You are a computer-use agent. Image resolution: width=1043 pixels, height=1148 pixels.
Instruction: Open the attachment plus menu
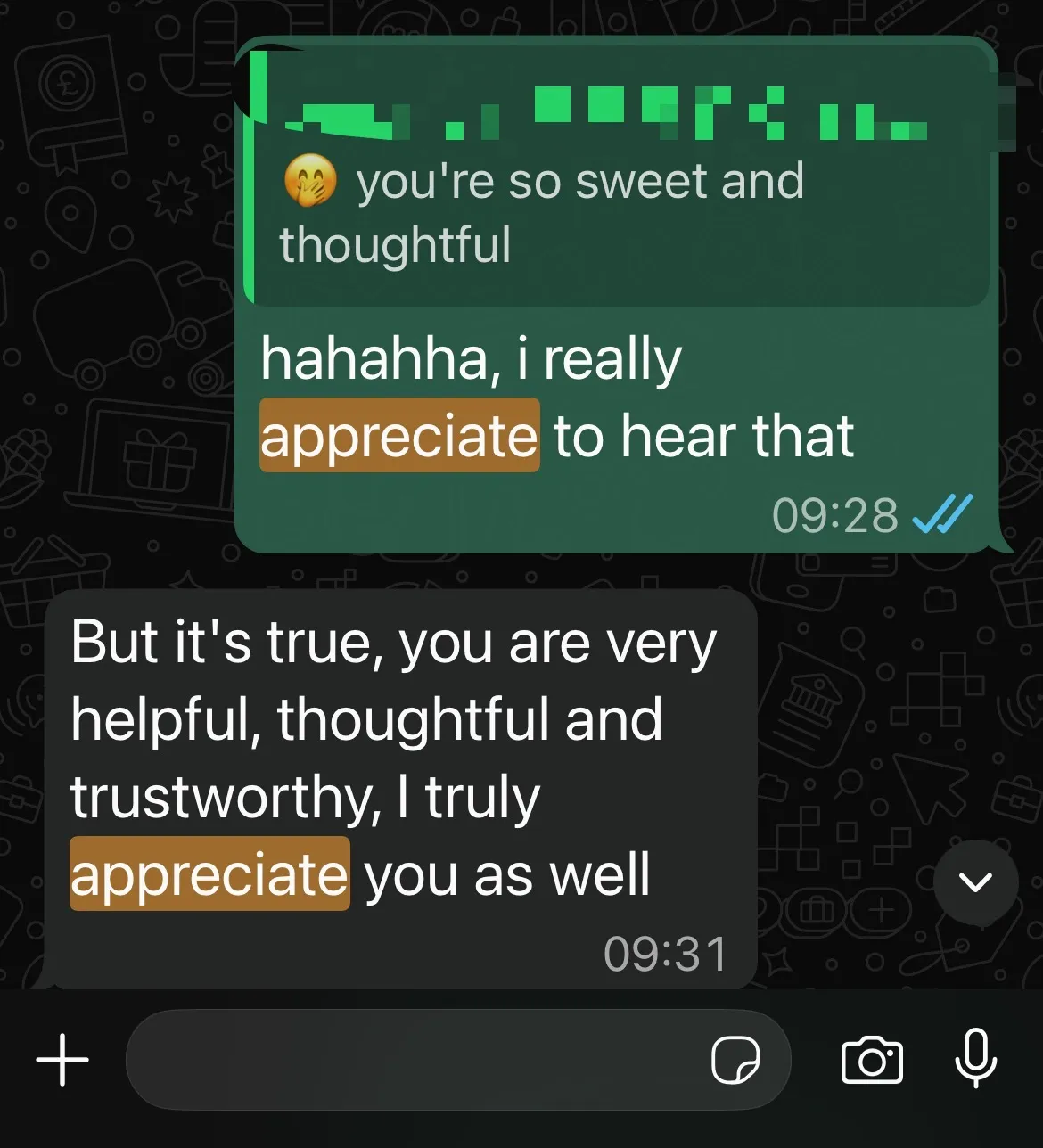point(62,1060)
